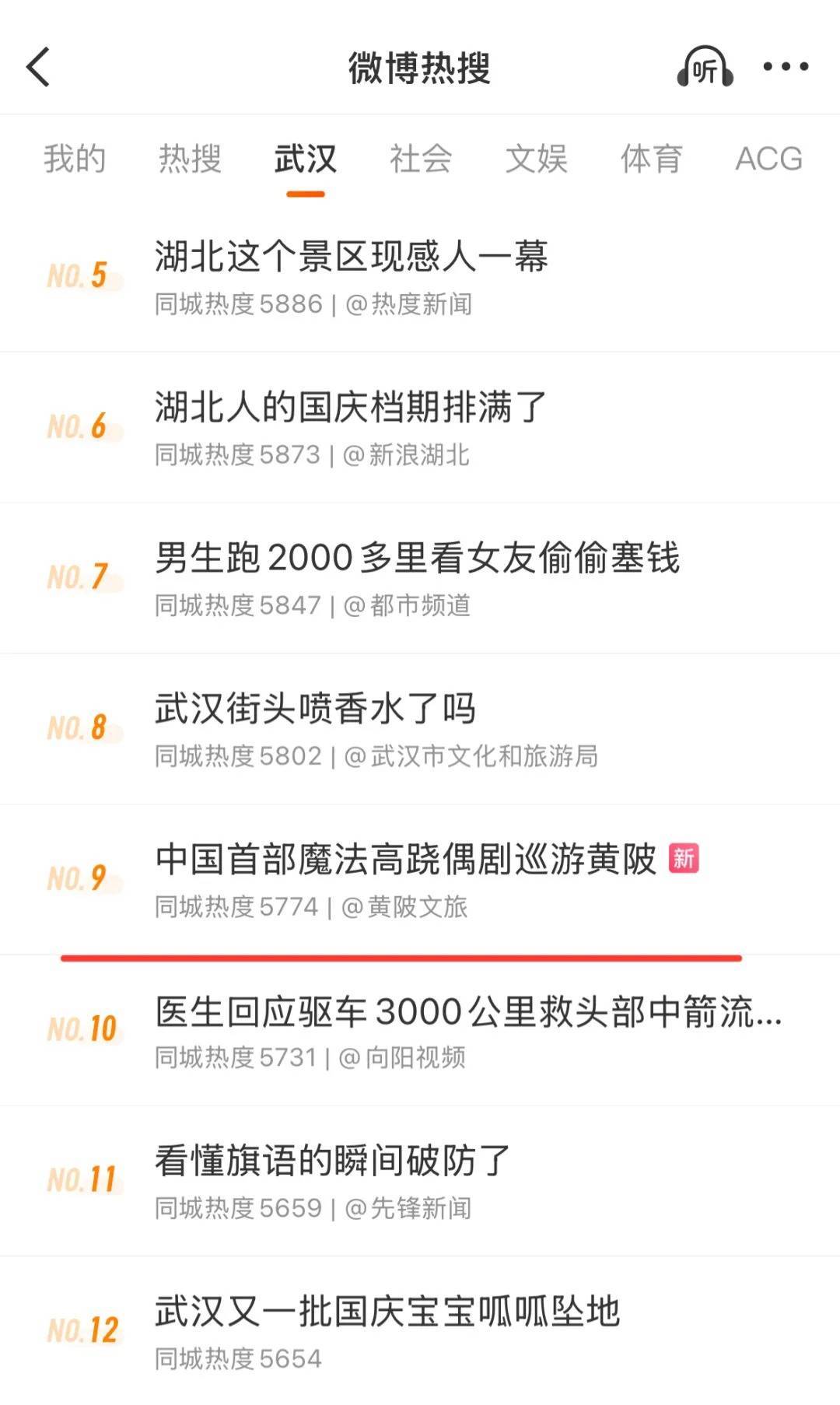The height and width of the screenshot is (1405, 840).
Task: Switch to the 我的 tab
Action: click(x=75, y=159)
